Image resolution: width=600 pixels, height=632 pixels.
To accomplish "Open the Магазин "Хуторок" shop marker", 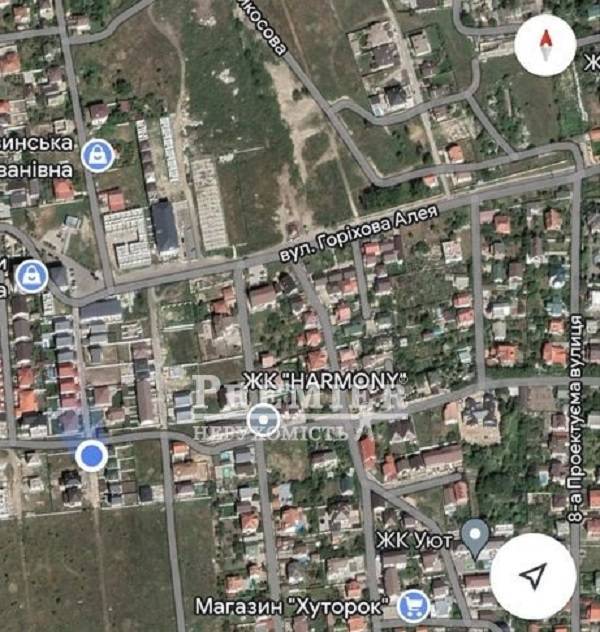I will 412,604.
